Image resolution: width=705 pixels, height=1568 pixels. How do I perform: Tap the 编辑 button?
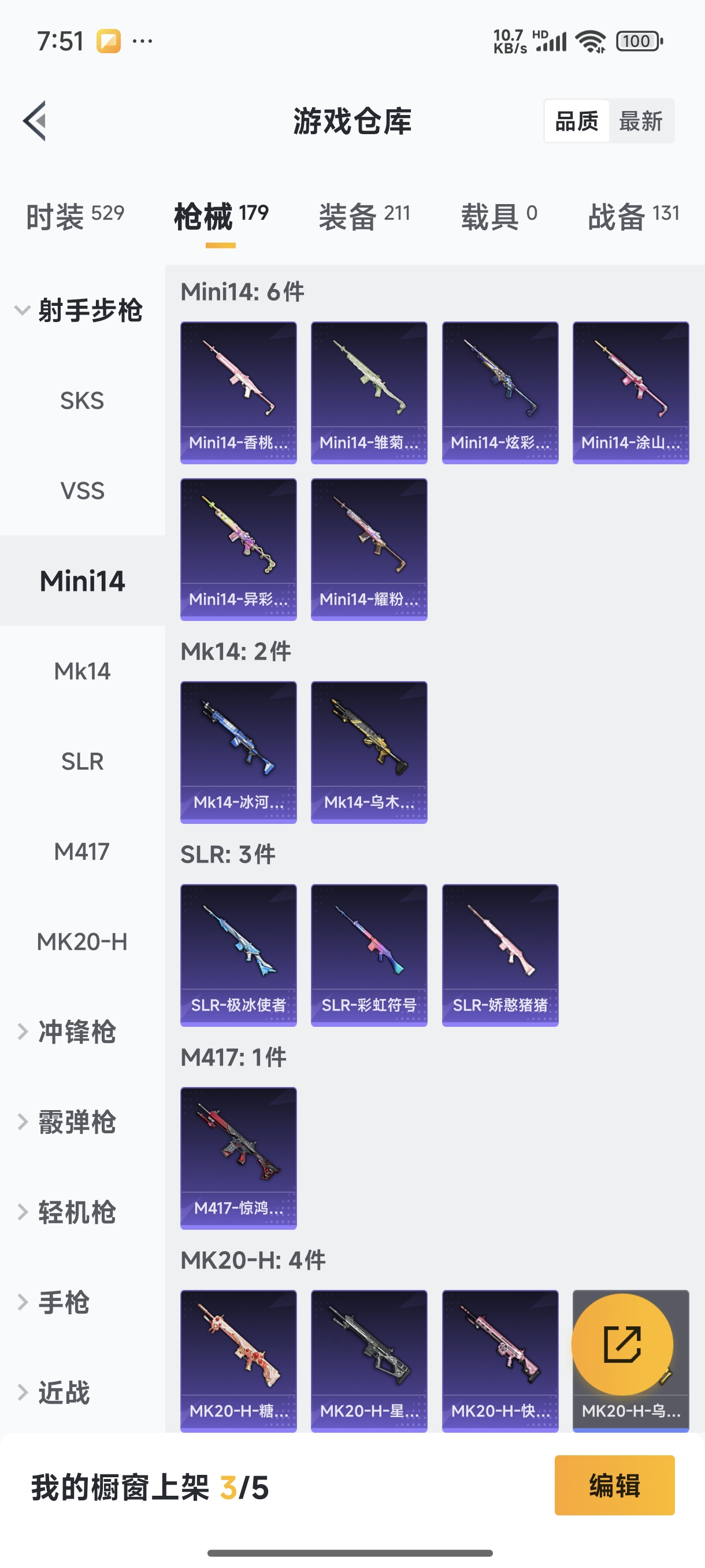[x=614, y=1485]
